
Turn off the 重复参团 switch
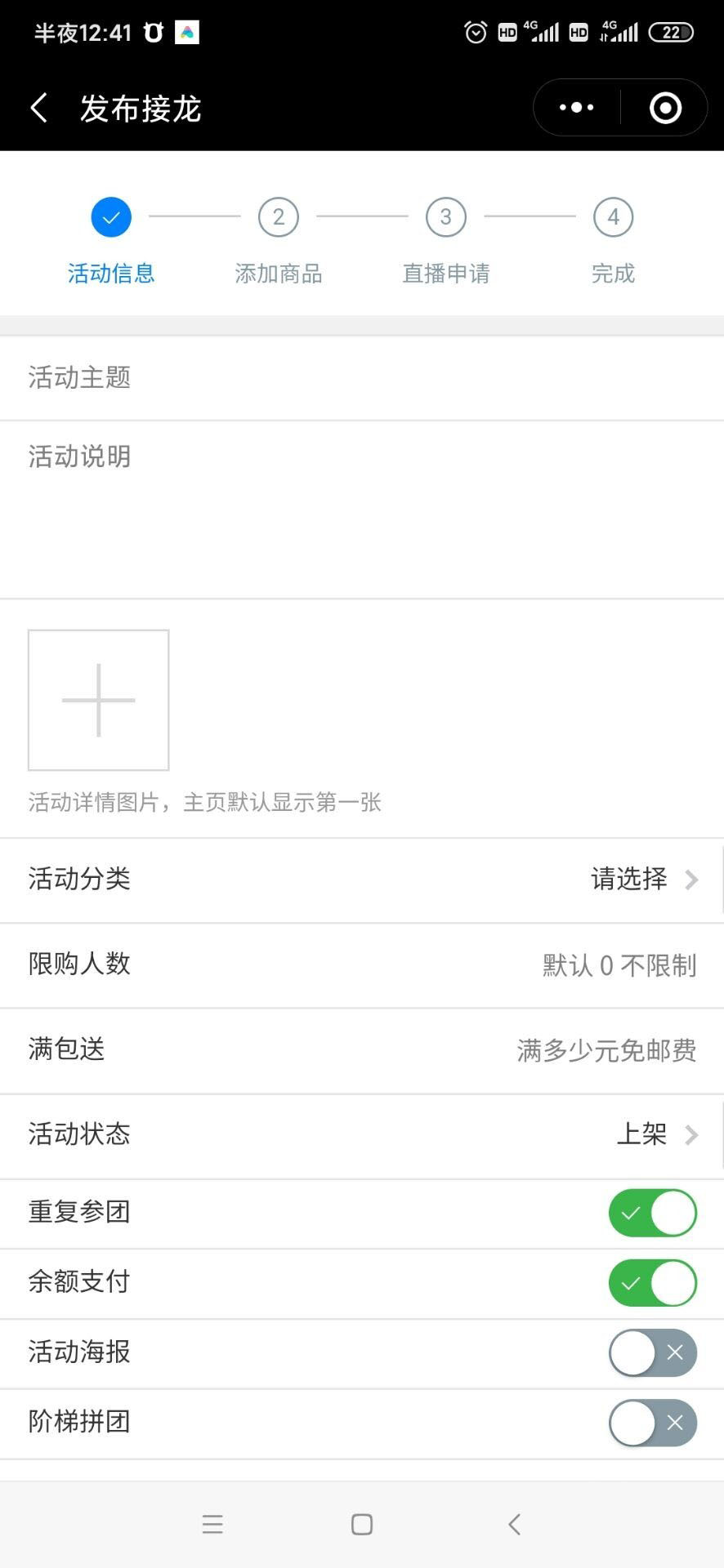[x=652, y=1213]
